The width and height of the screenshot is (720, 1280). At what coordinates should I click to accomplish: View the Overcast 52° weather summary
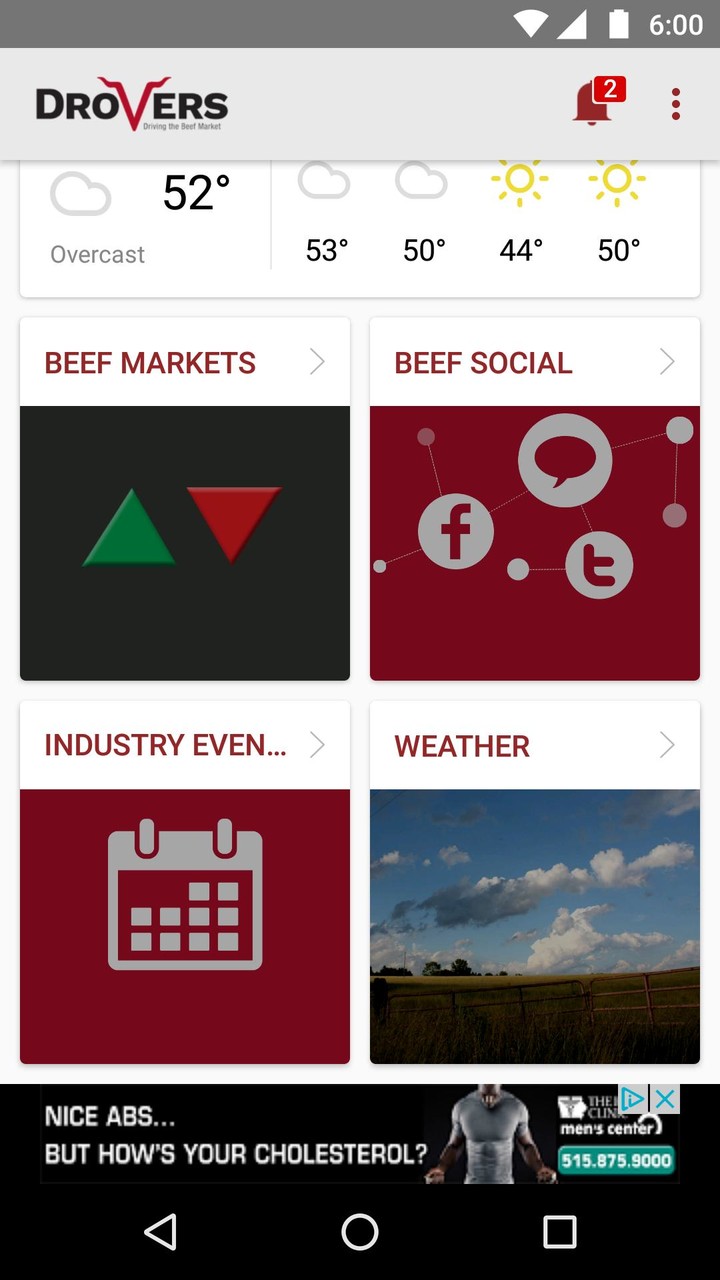click(141, 220)
